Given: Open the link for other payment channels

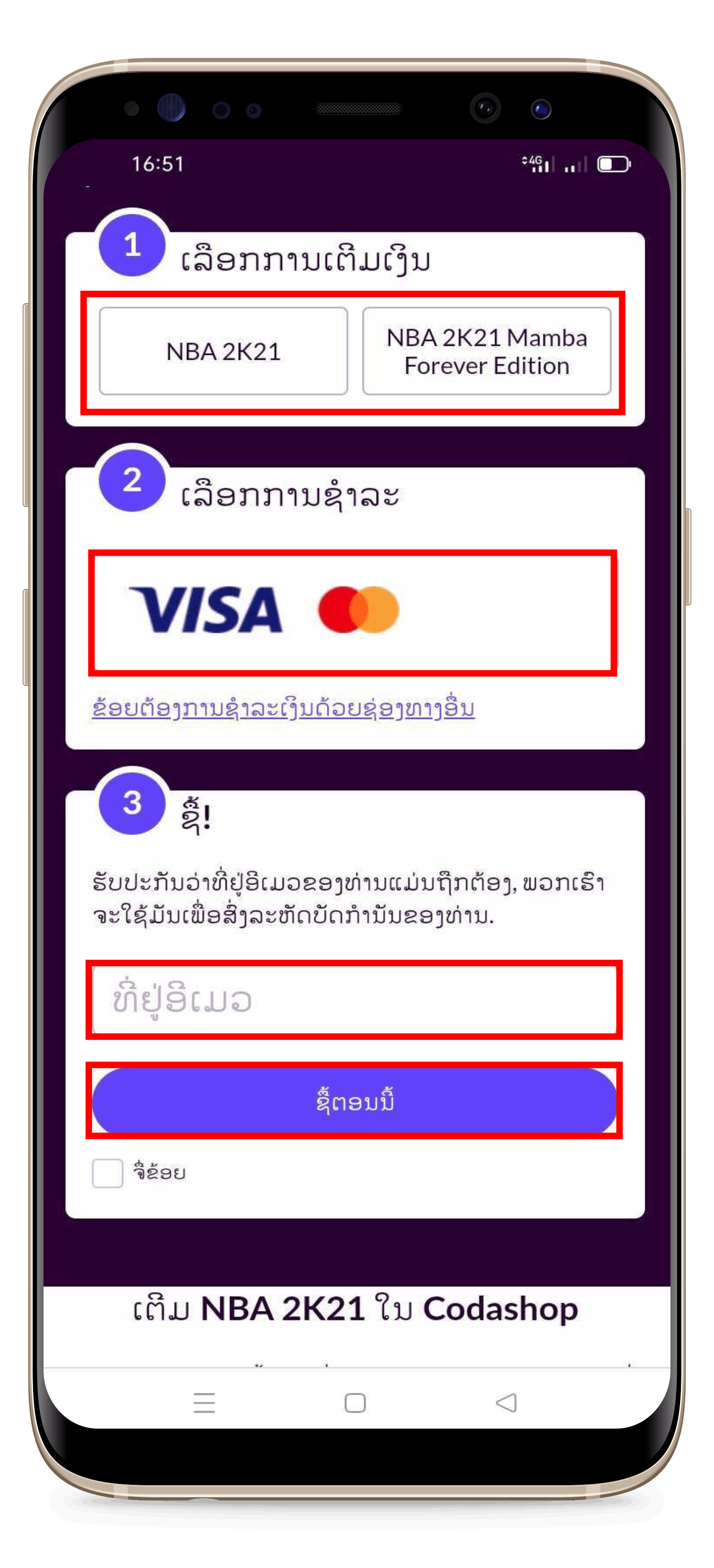Looking at the screenshot, I should (x=283, y=709).
